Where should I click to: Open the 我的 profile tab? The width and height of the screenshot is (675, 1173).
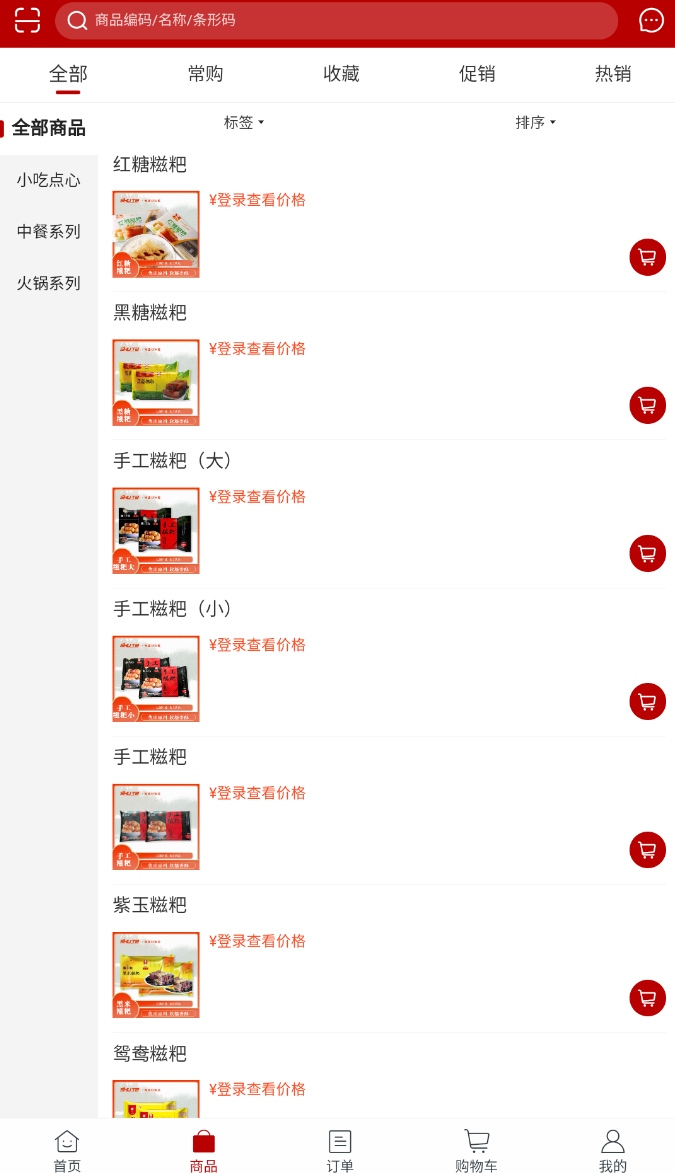612,1150
